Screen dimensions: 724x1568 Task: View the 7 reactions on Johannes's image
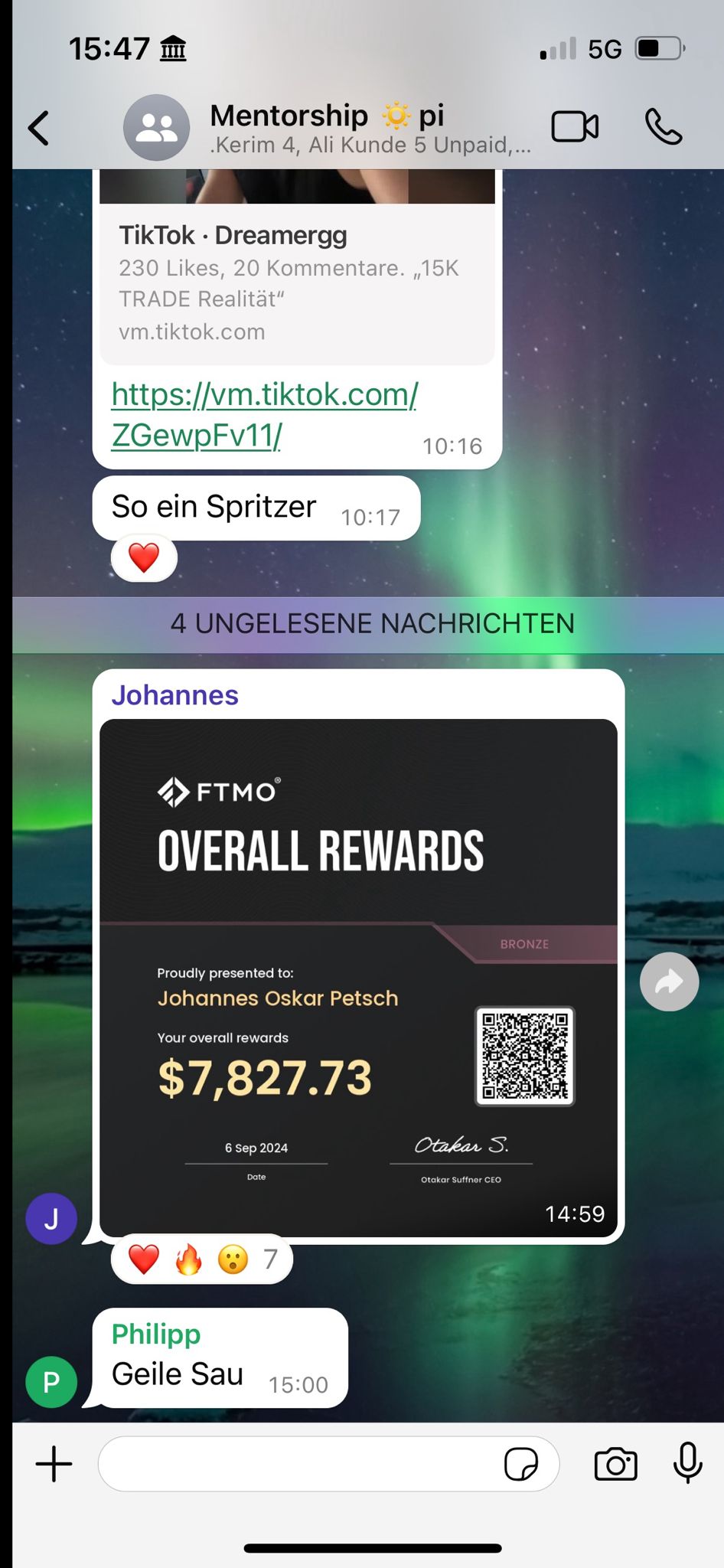point(202,1259)
